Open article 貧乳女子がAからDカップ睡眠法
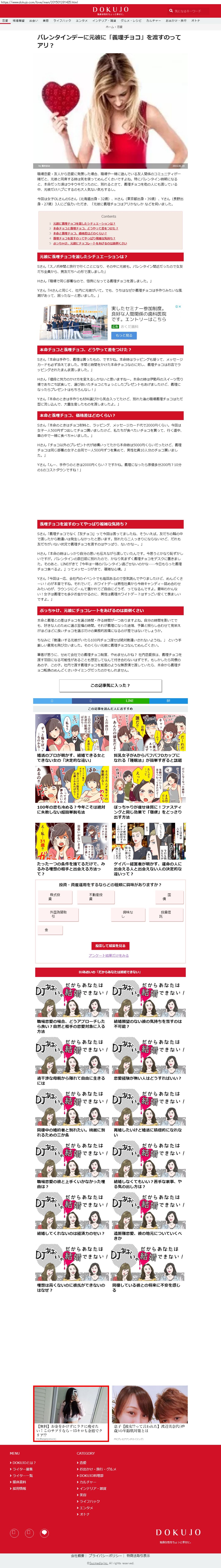Viewport: 221px width, 1568px height. click(x=148, y=758)
